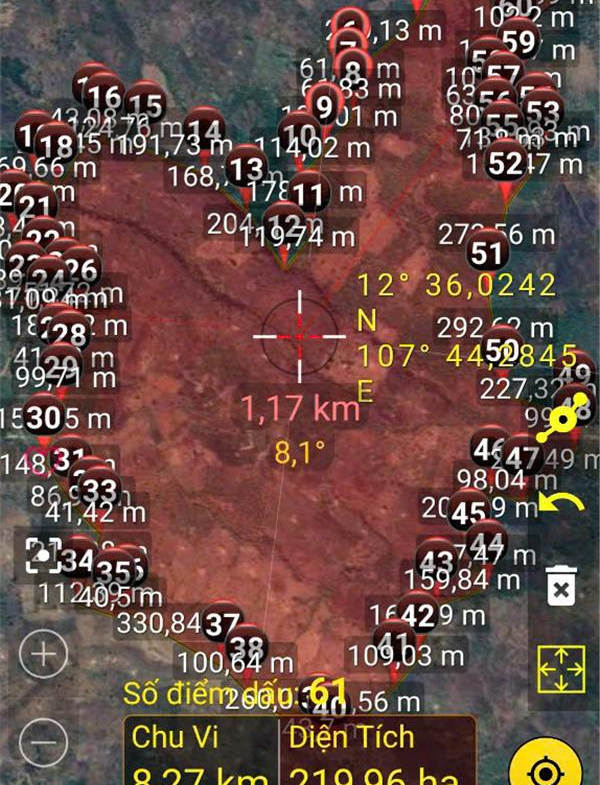Delete all points with the trash icon

coord(562,586)
